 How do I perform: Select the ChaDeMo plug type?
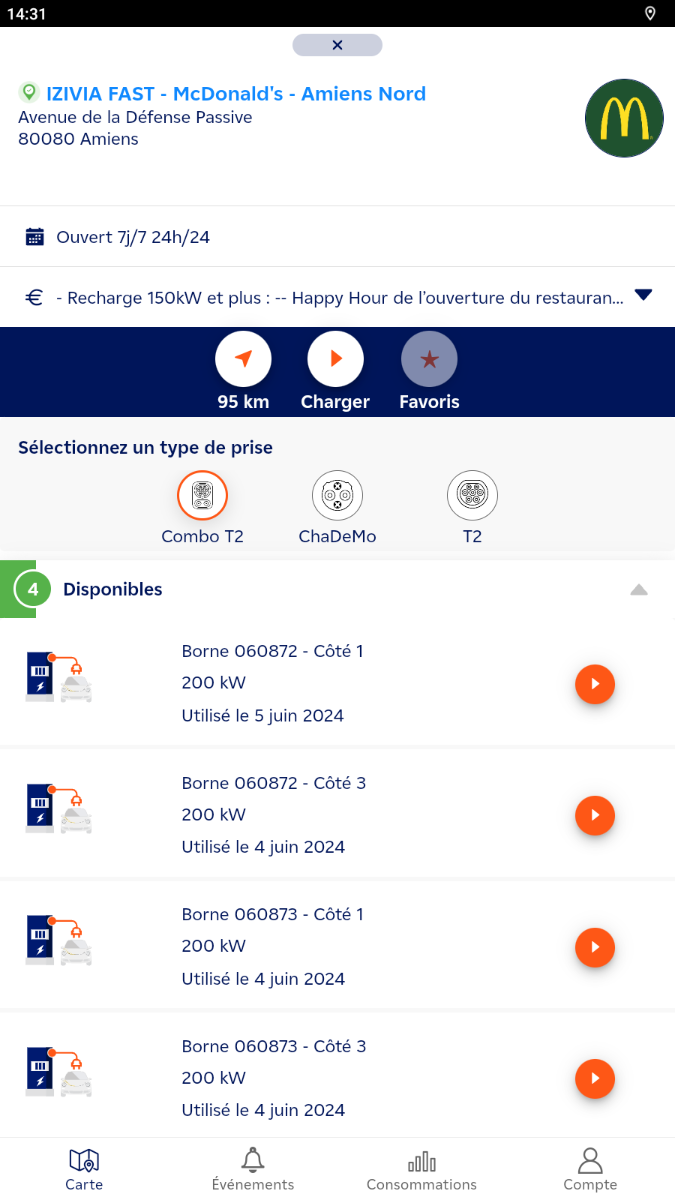337,495
